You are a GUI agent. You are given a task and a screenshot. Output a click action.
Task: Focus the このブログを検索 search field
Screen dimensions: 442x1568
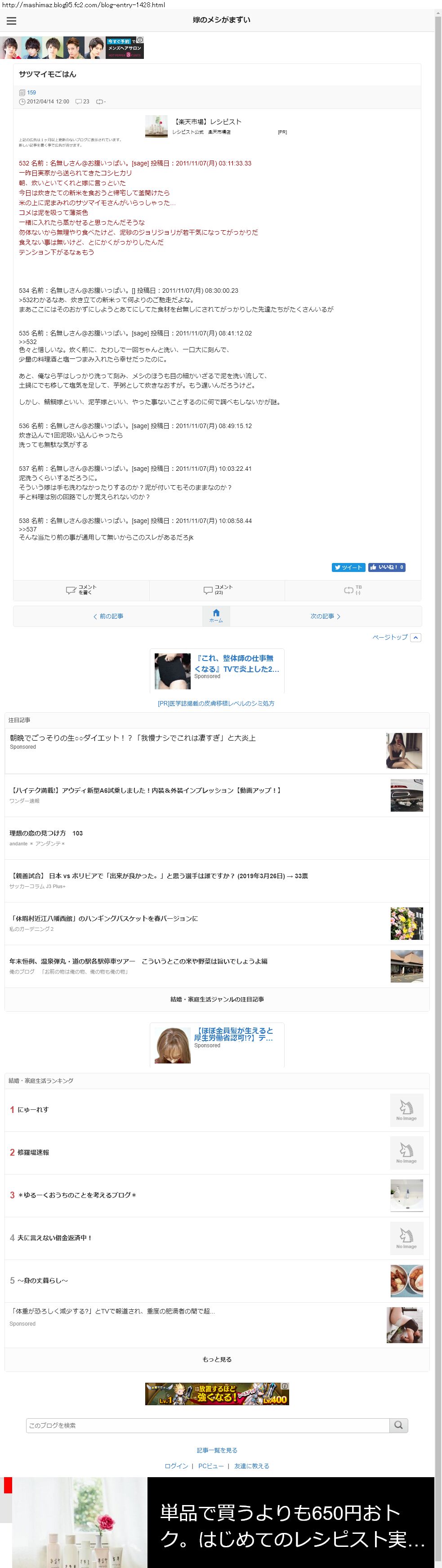click(208, 1425)
